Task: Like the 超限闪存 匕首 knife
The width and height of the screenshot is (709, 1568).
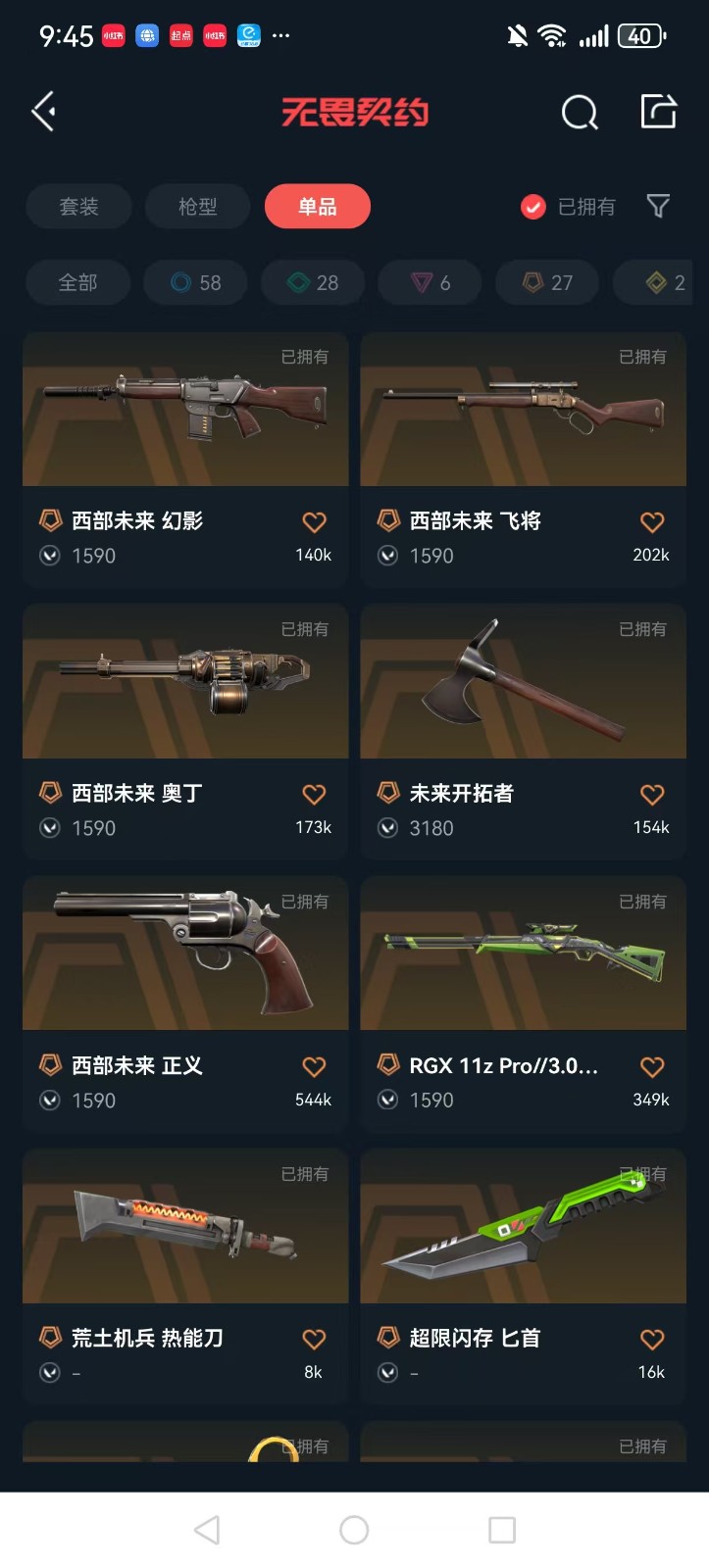Action: 652,1340
